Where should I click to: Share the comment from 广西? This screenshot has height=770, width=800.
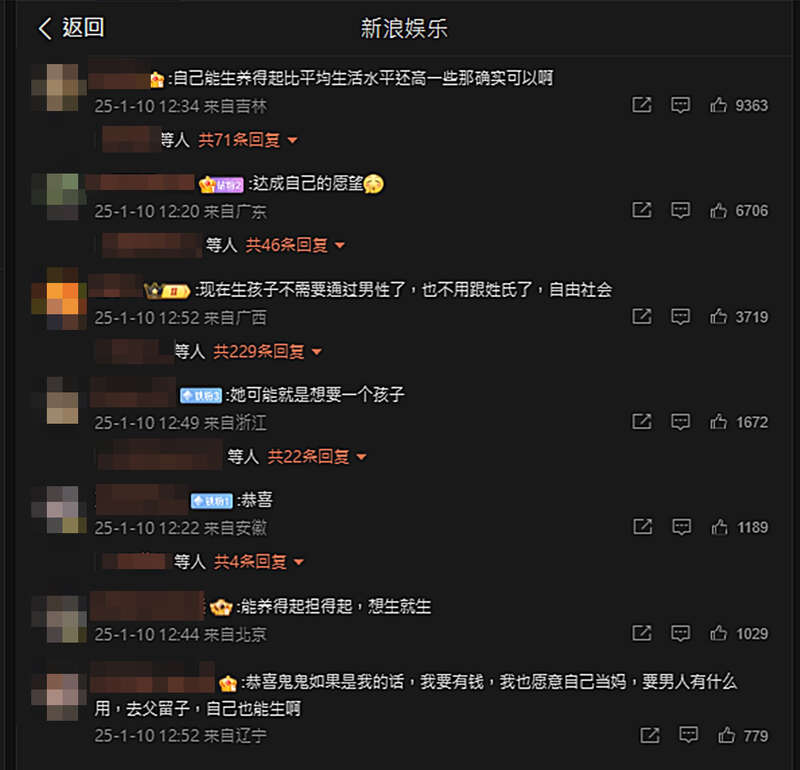coord(642,317)
